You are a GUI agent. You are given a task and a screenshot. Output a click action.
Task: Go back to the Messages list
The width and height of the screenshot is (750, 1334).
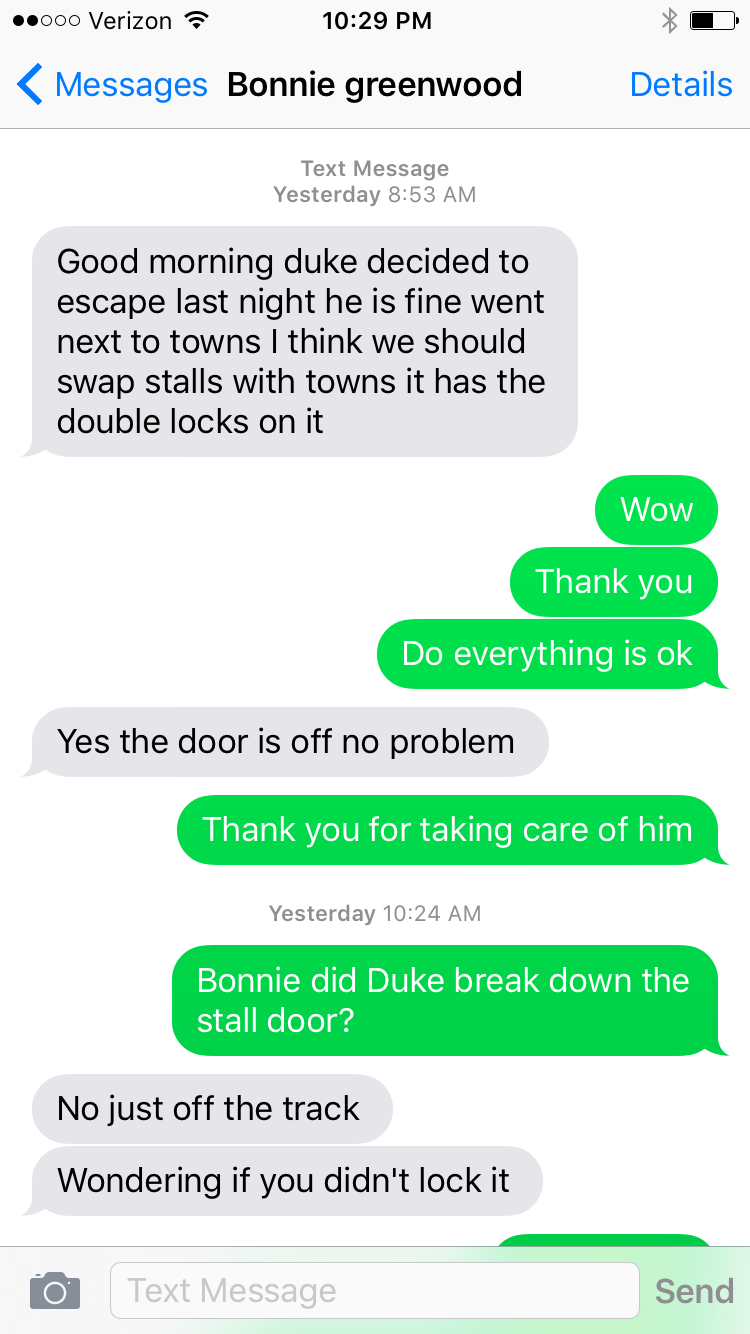point(112,85)
